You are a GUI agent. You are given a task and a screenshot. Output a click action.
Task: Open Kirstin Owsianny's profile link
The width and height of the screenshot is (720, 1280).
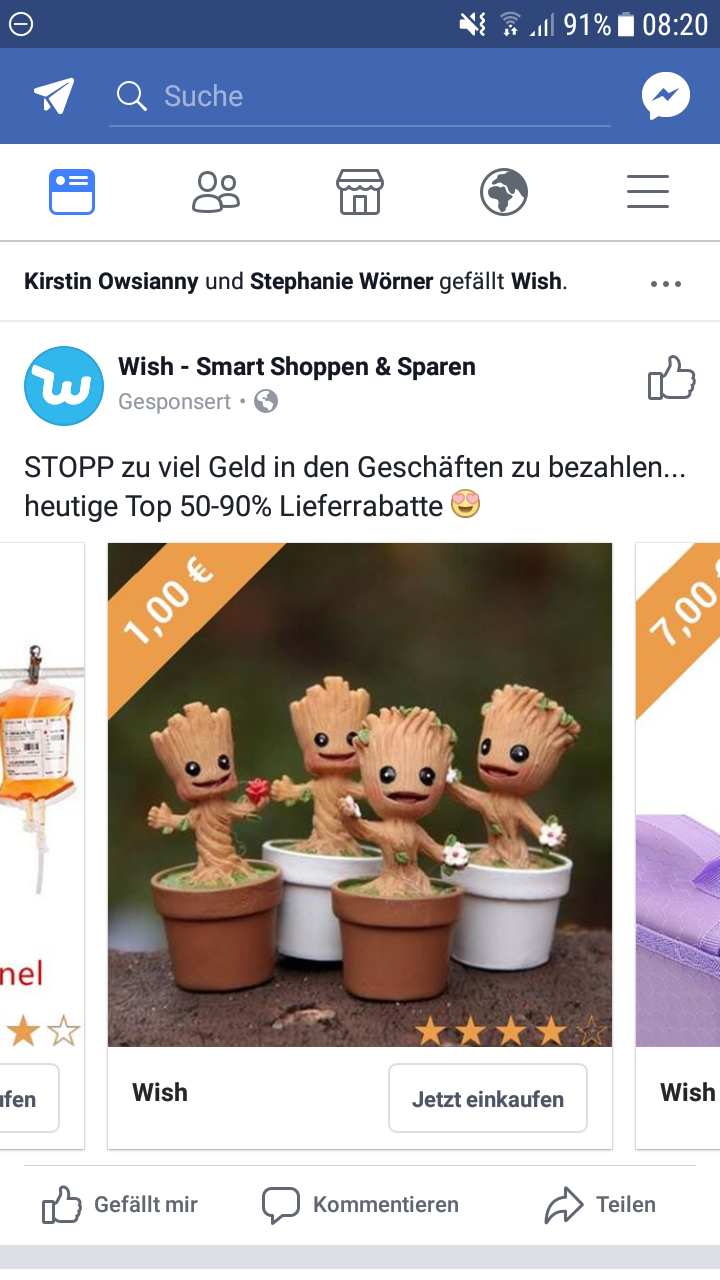(111, 282)
